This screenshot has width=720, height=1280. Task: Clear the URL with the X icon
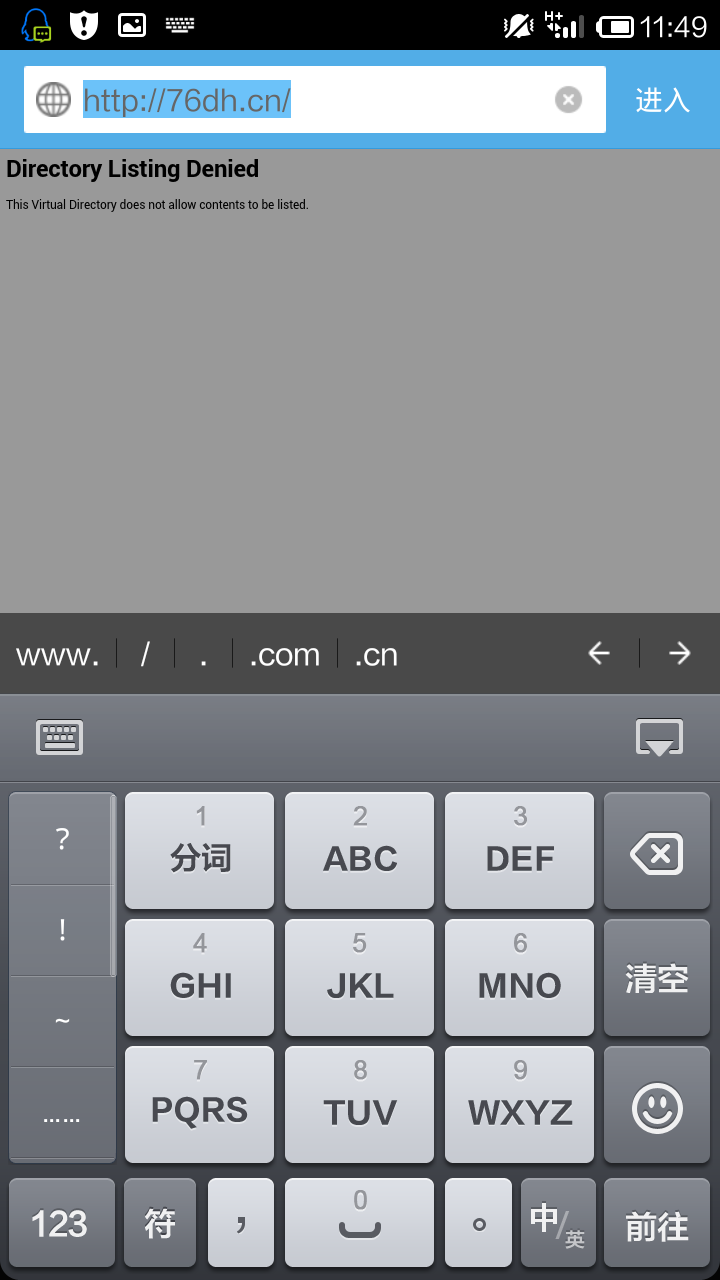coord(568,99)
